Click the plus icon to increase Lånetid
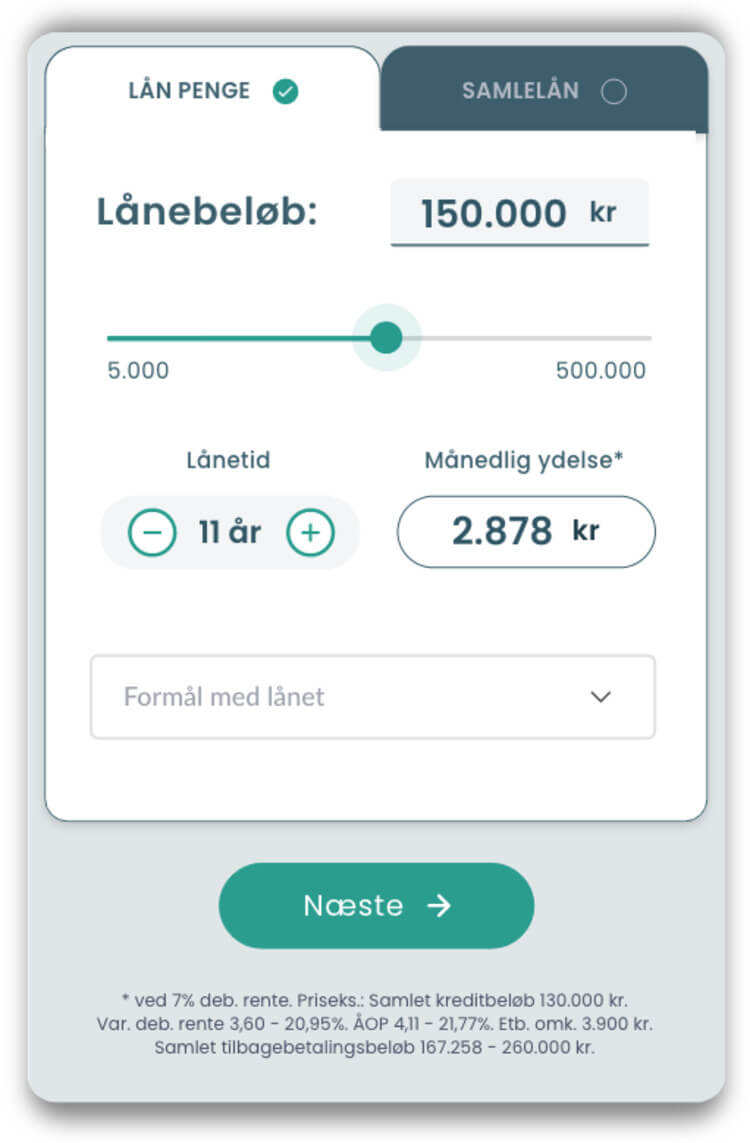750x1143 pixels. pos(310,532)
